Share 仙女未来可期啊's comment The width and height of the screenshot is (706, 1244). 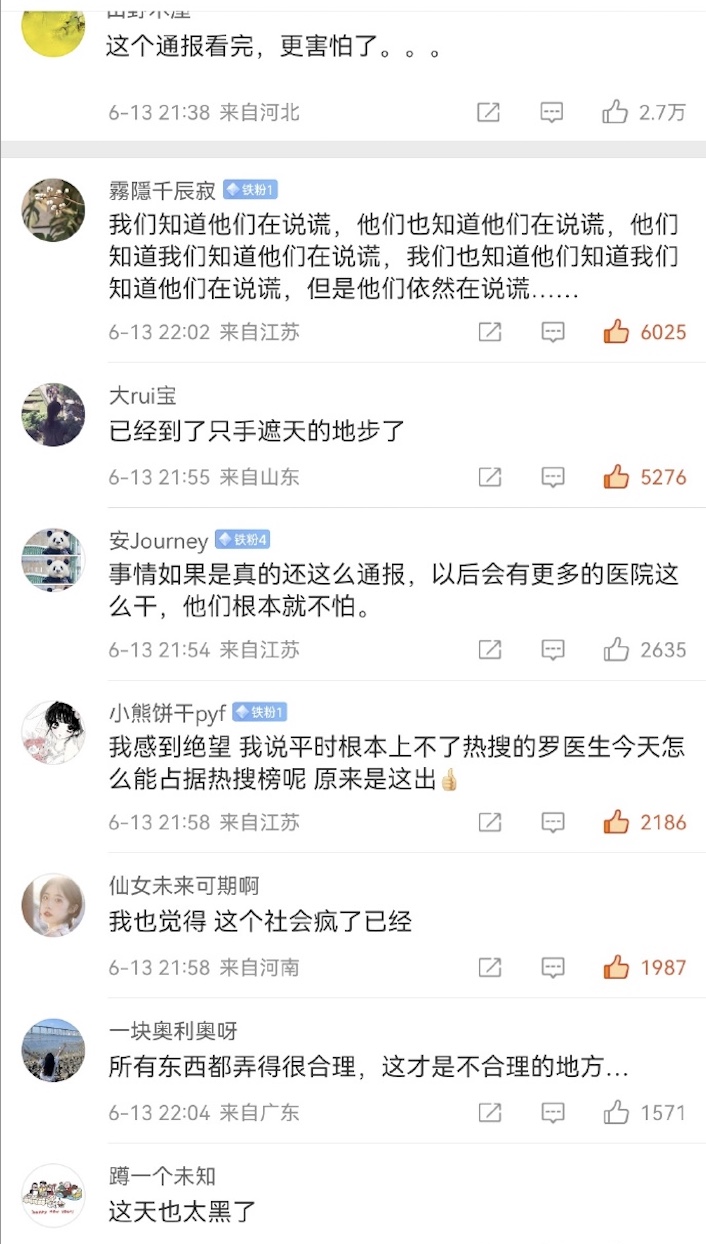click(x=489, y=967)
